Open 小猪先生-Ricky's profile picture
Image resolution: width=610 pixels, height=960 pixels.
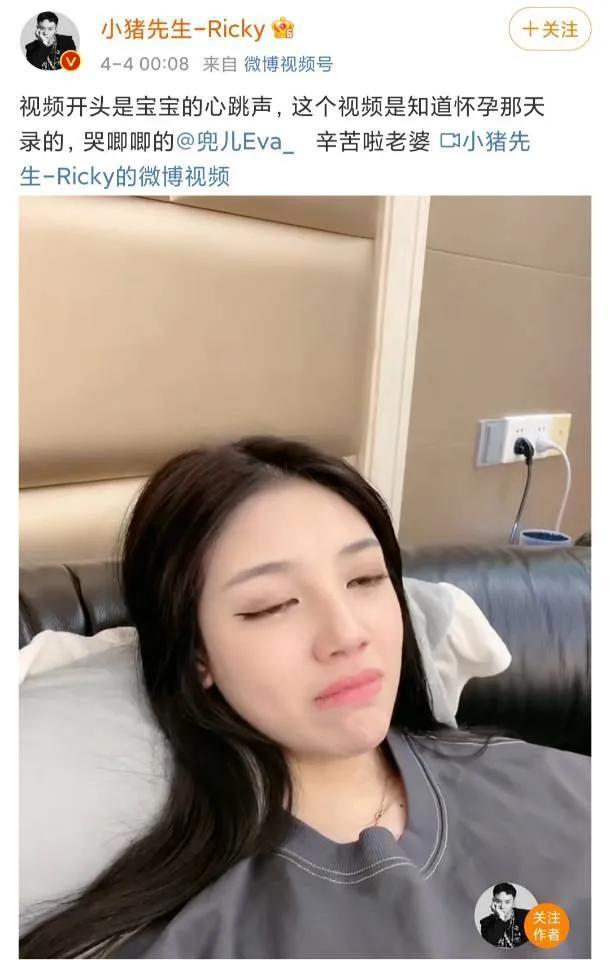(x=50, y=41)
